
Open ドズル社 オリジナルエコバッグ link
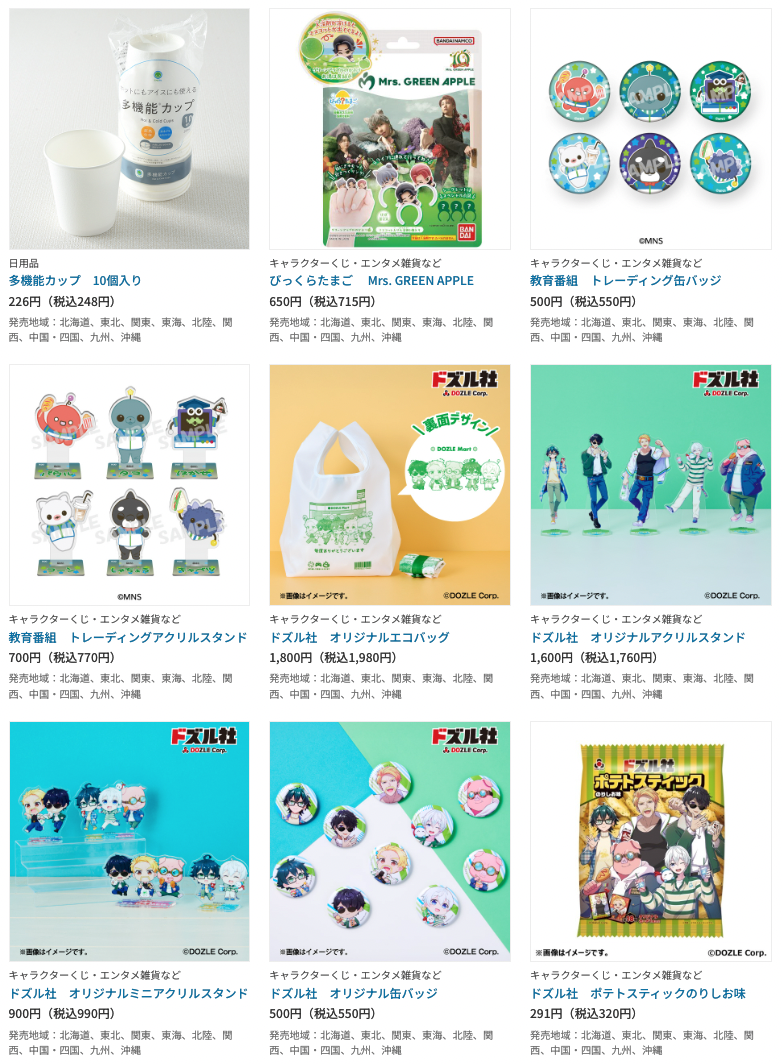pos(359,637)
